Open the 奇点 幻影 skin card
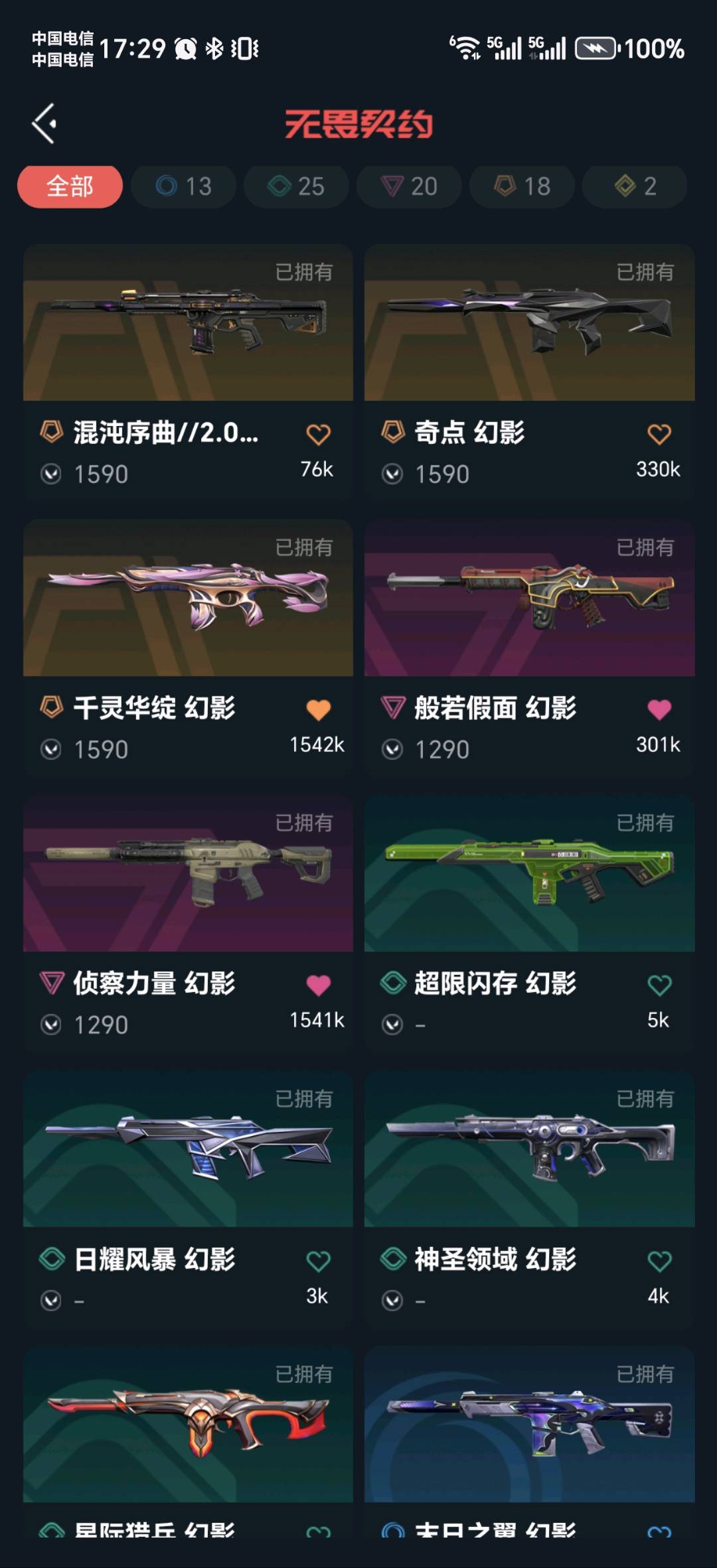Viewport: 717px width, 1568px height. click(x=529, y=323)
